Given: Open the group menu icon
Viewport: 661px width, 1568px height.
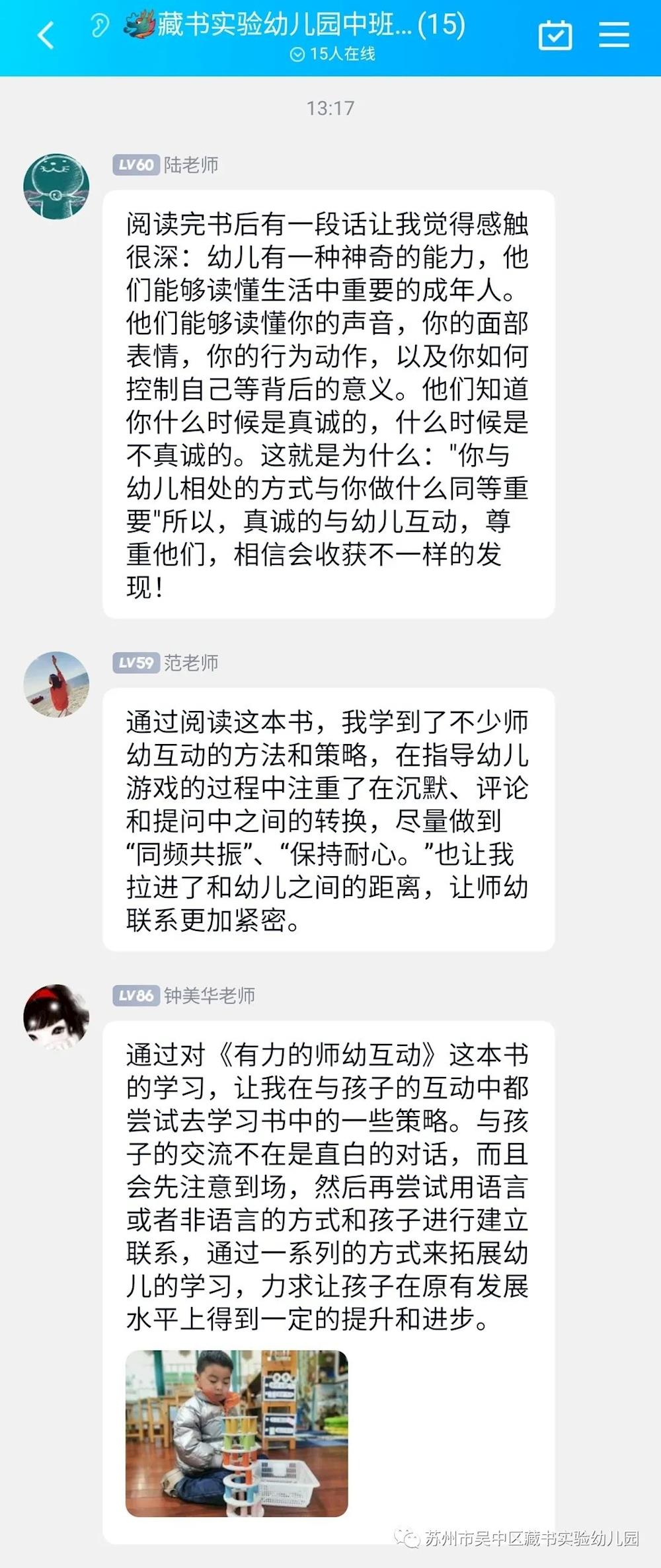Looking at the screenshot, I should click(x=614, y=34).
